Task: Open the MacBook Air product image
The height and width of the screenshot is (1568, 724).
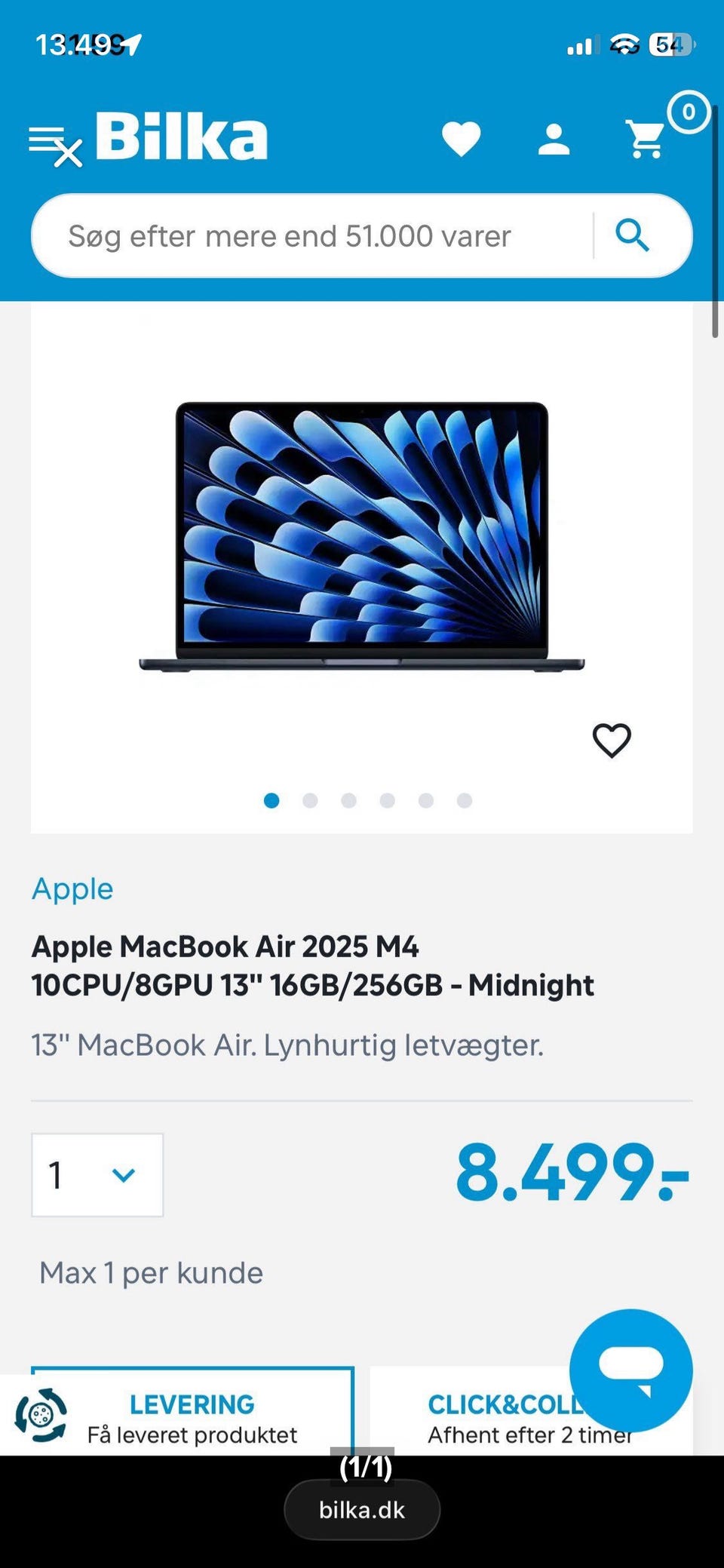Action: pos(362,537)
